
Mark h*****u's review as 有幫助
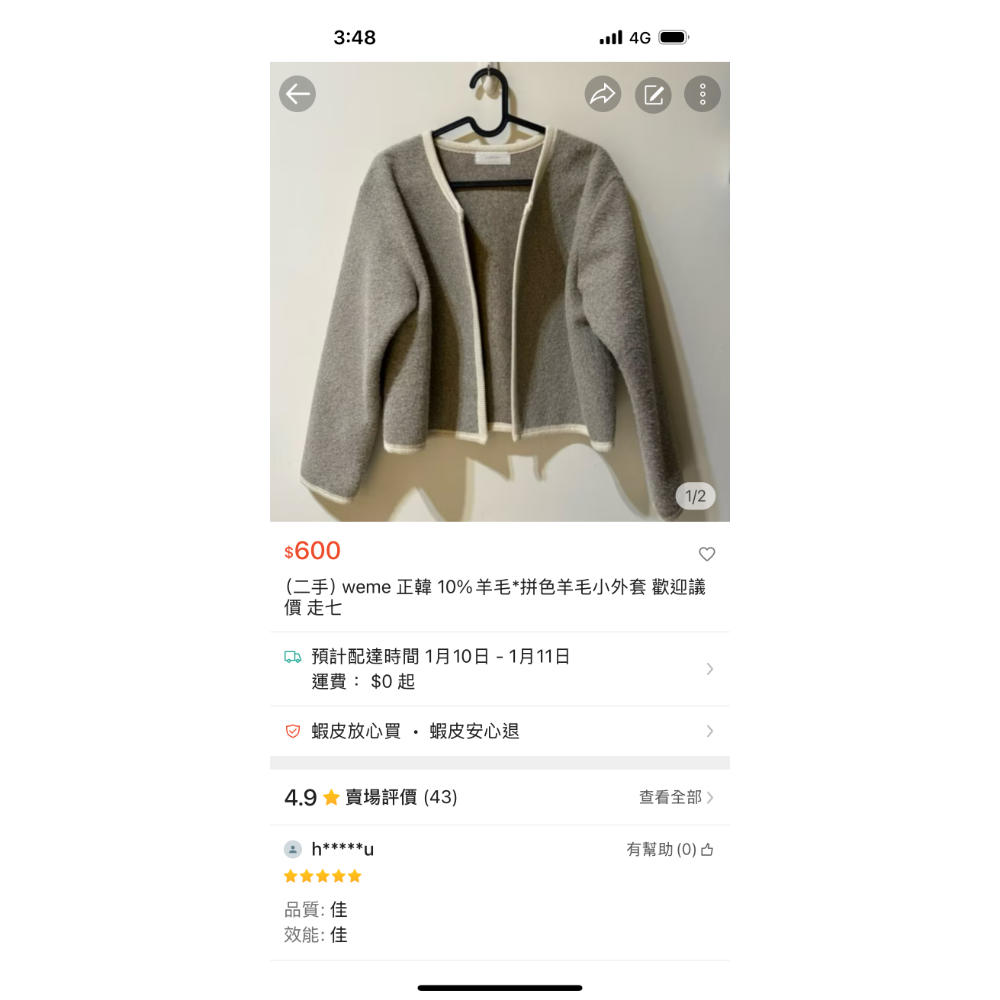tap(670, 849)
